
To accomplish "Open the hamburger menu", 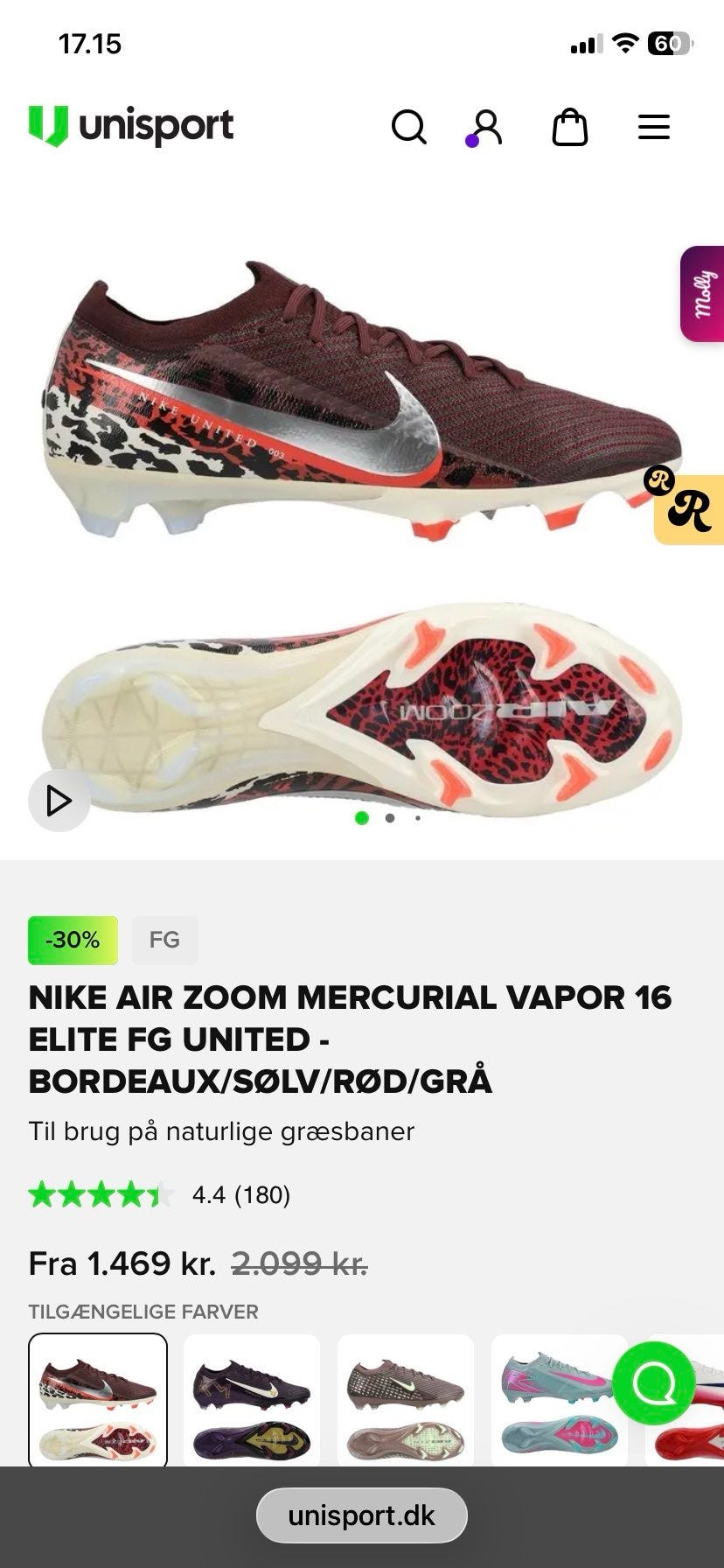I will tap(653, 127).
